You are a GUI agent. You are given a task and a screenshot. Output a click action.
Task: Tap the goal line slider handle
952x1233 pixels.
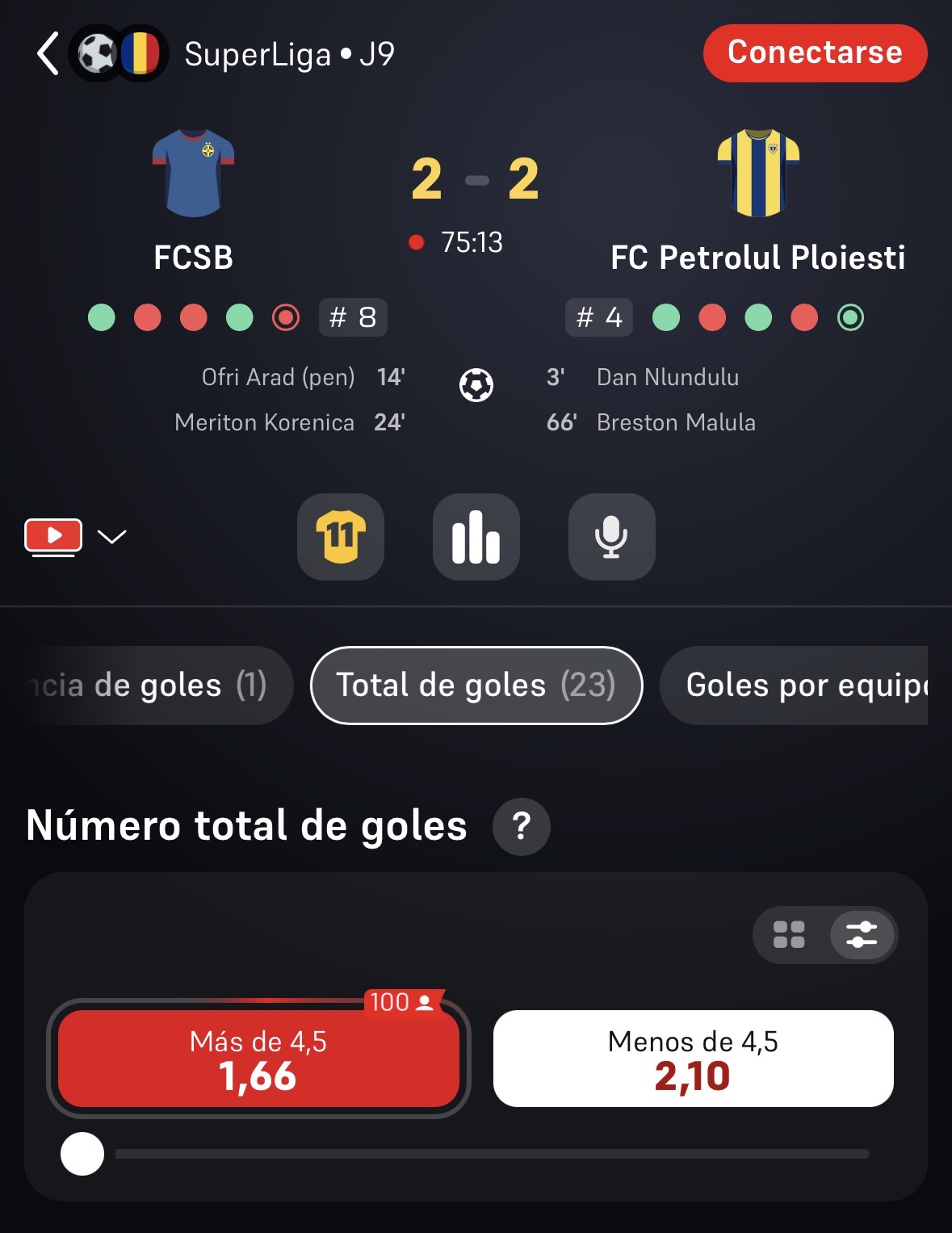[82, 1154]
